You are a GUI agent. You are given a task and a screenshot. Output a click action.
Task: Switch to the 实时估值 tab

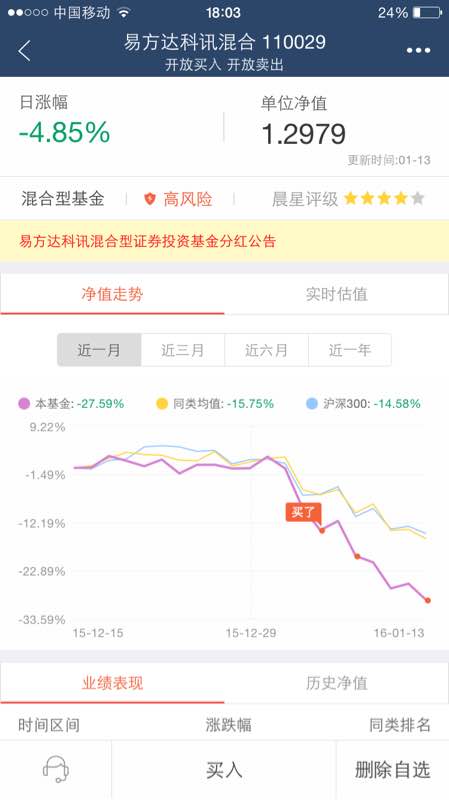pos(337,294)
